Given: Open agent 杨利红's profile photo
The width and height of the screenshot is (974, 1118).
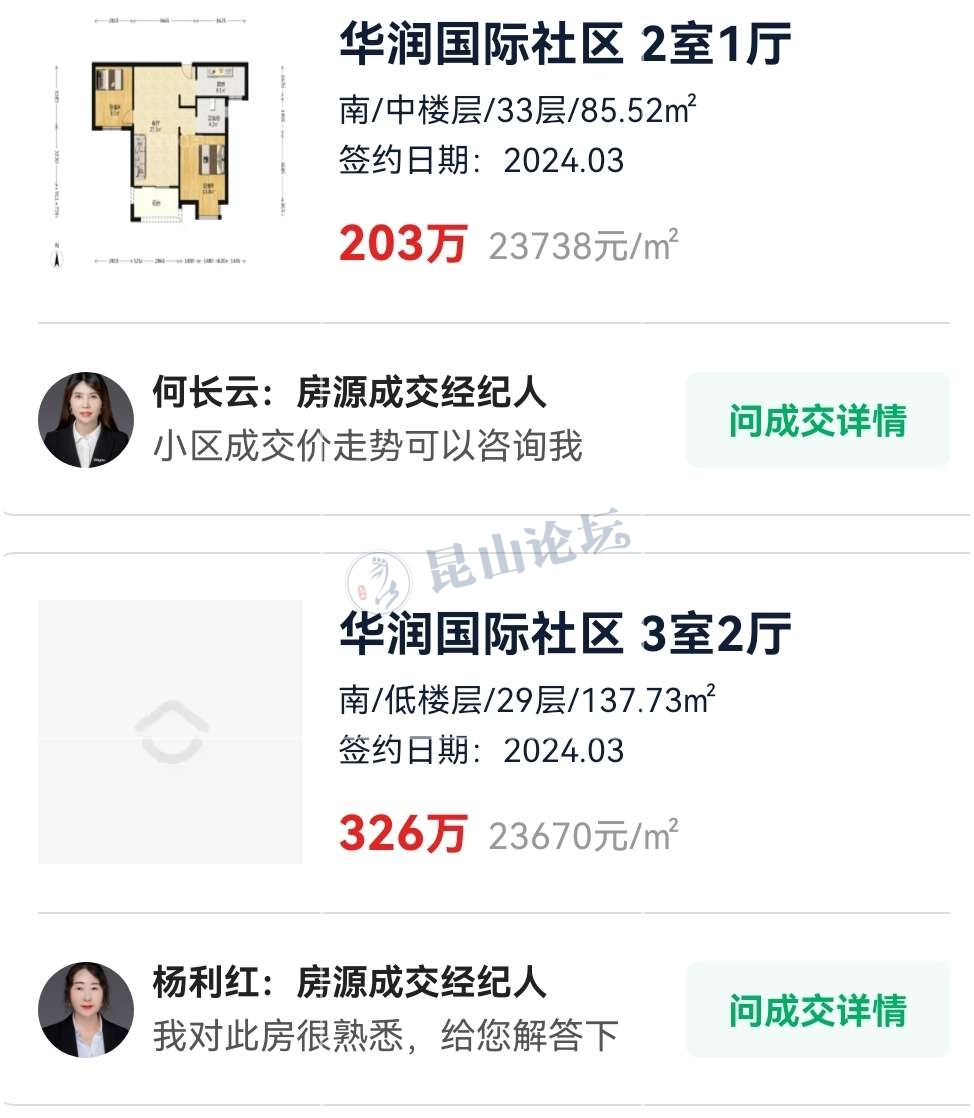Looking at the screenshot, I should coord(86,1010).
